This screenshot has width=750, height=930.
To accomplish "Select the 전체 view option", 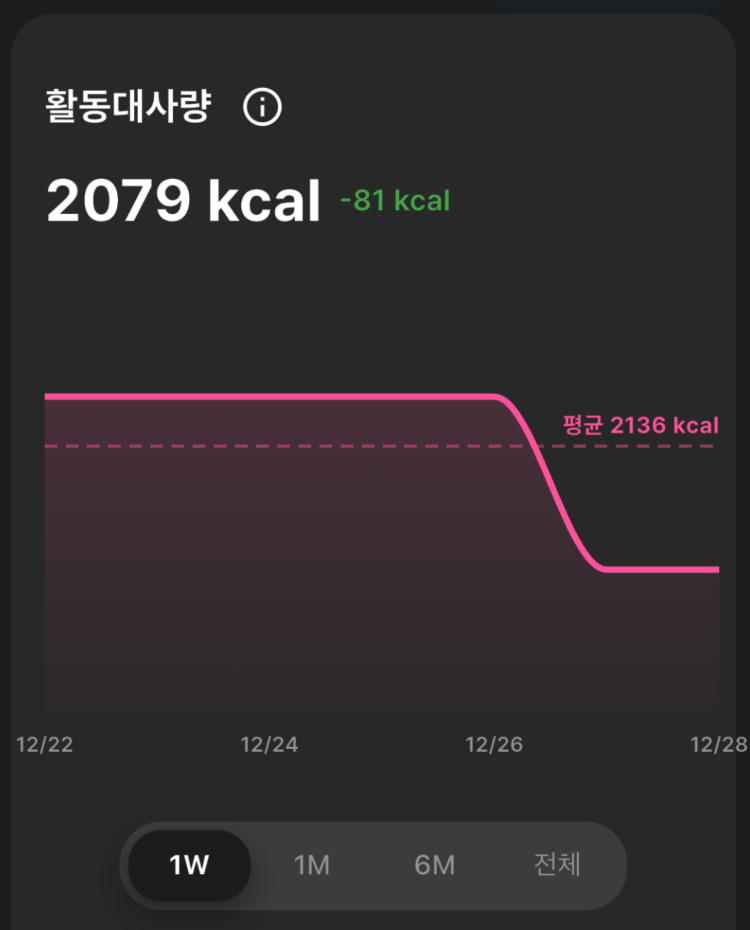I will click(x=557, y=866).
